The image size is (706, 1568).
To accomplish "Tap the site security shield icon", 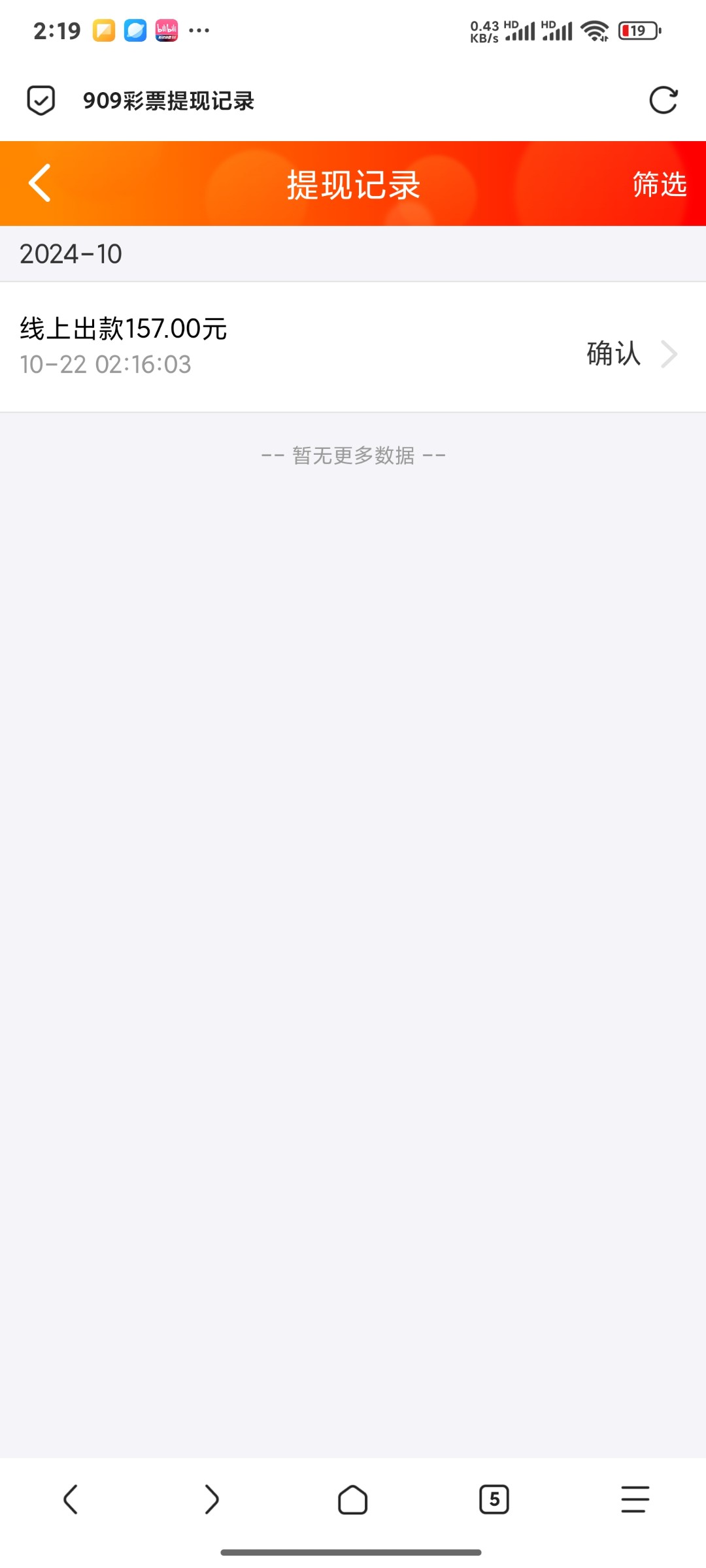I will (41, 101).
